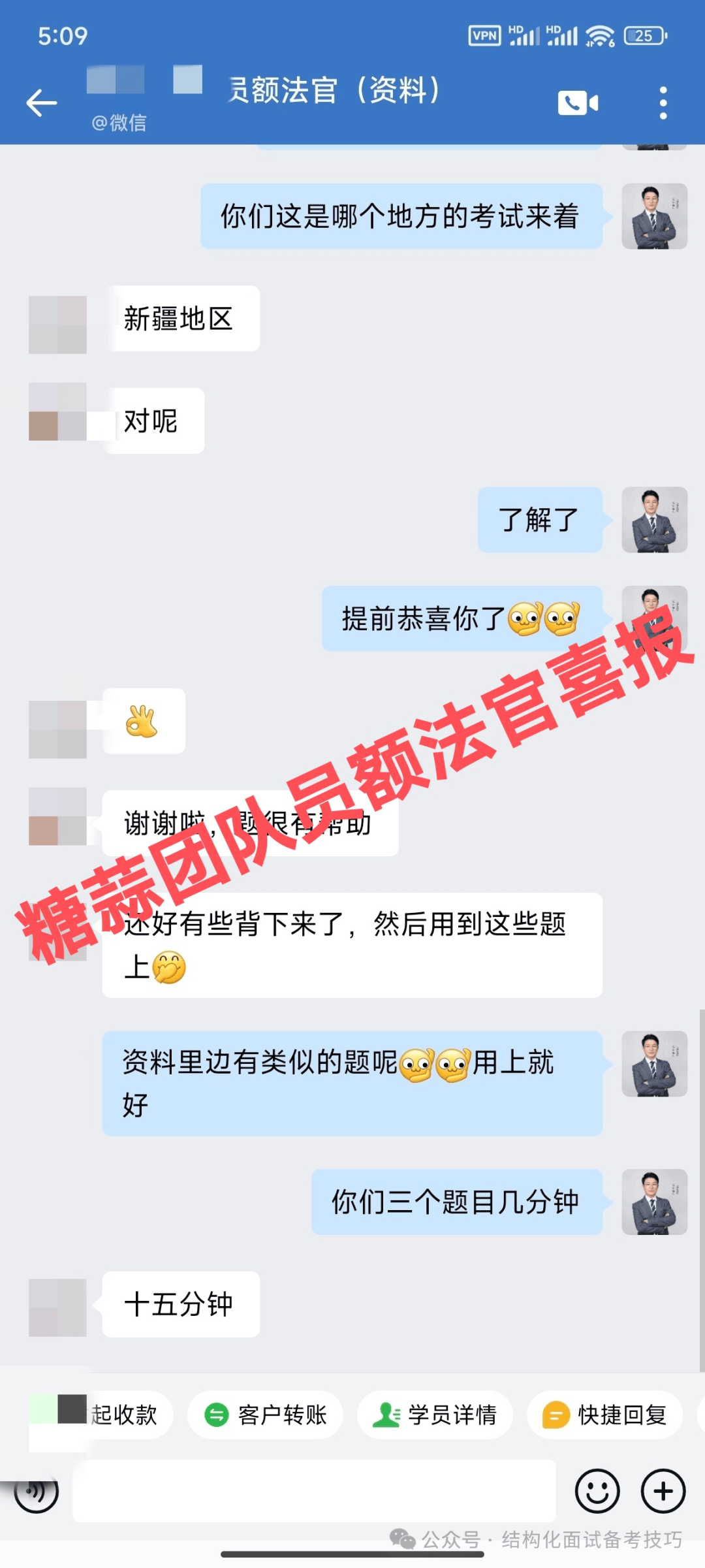Viewport: 705px width, 1568px height.
Task: View 学员详情 for this contact
Action: pyautogui.click(x=435, y=1415)
